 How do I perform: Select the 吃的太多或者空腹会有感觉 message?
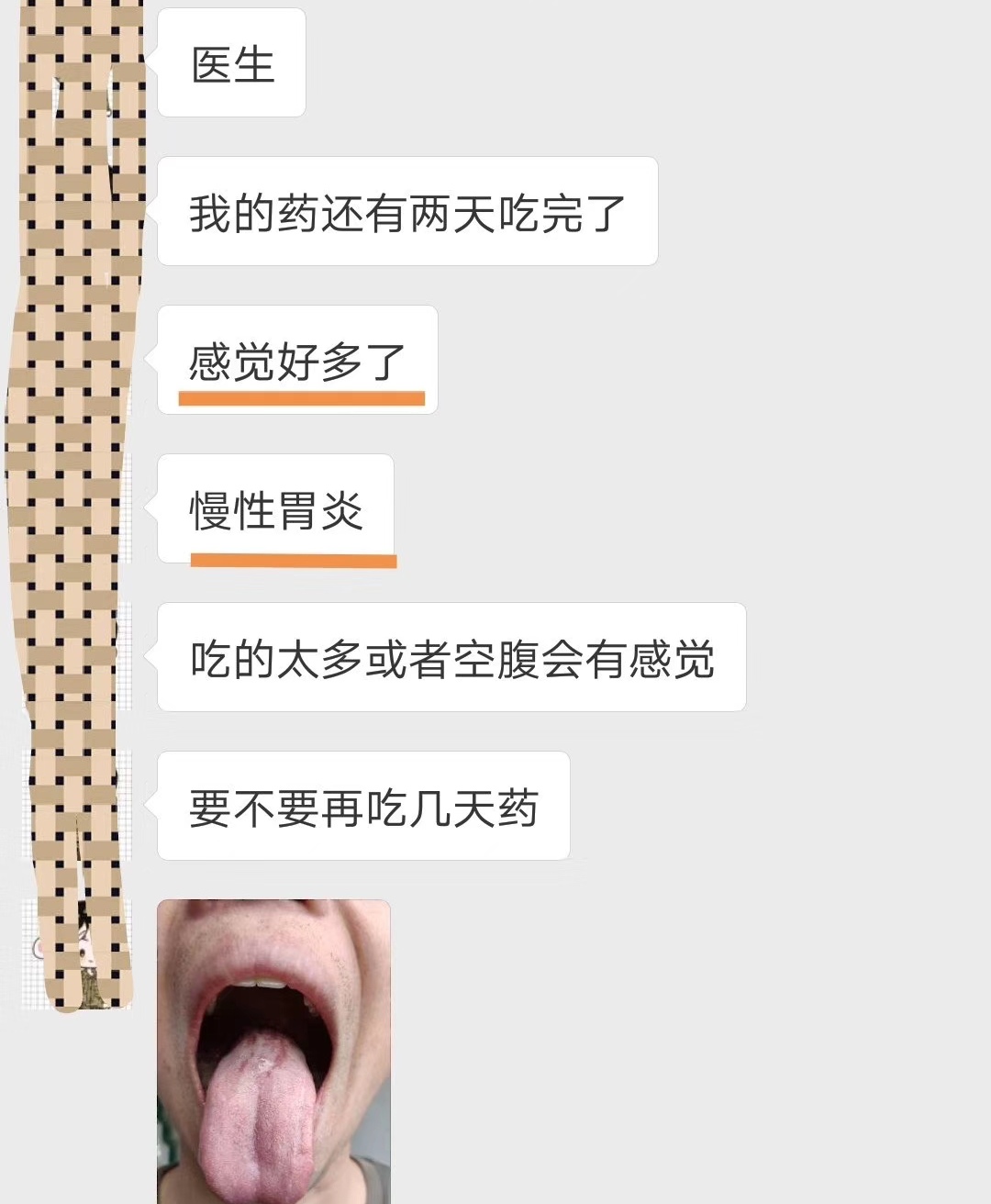pyautogui.click(x=454, y=656)
